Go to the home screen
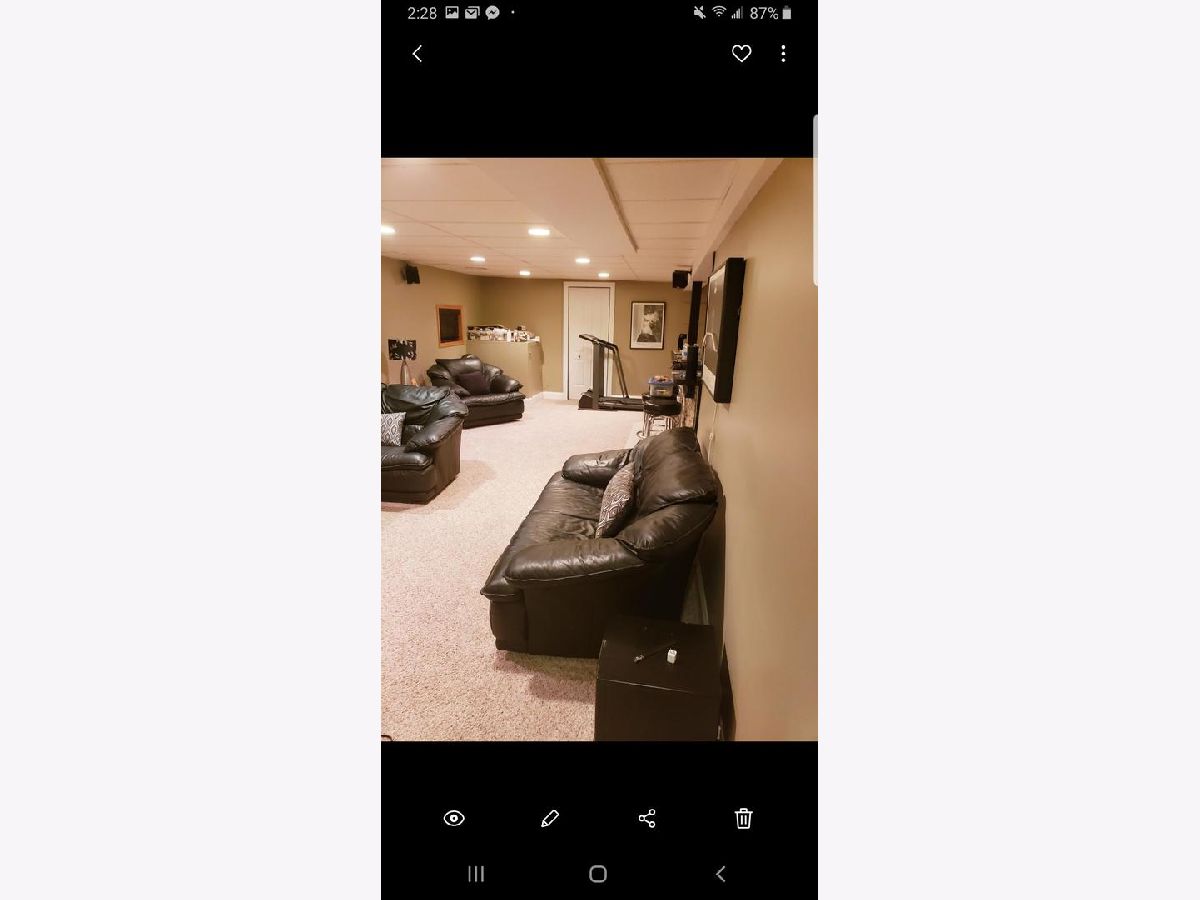The height and width of the screenshot is (900, 1200). [598, 874]
